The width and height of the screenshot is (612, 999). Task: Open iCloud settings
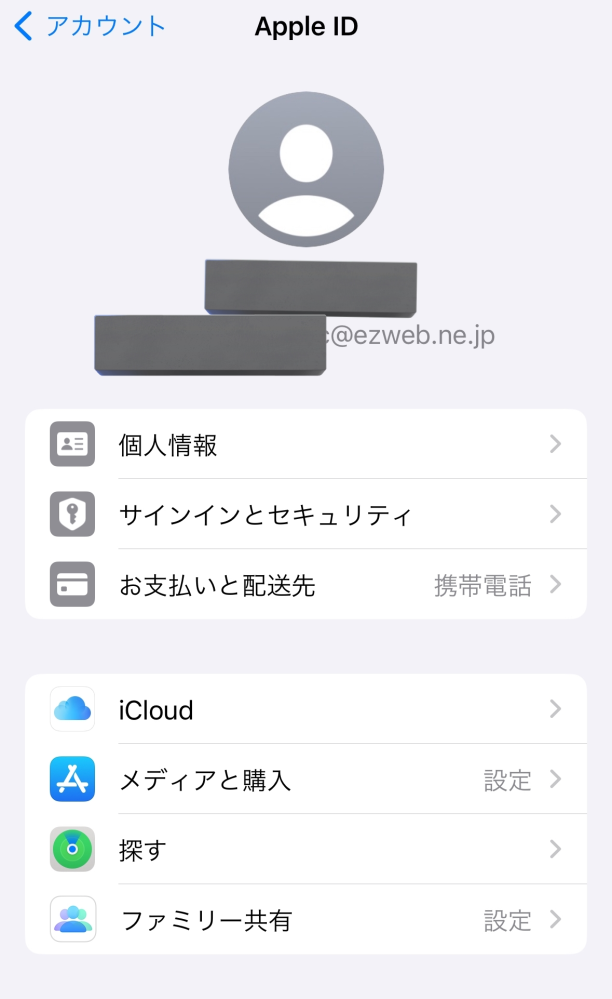click(306, 709)
